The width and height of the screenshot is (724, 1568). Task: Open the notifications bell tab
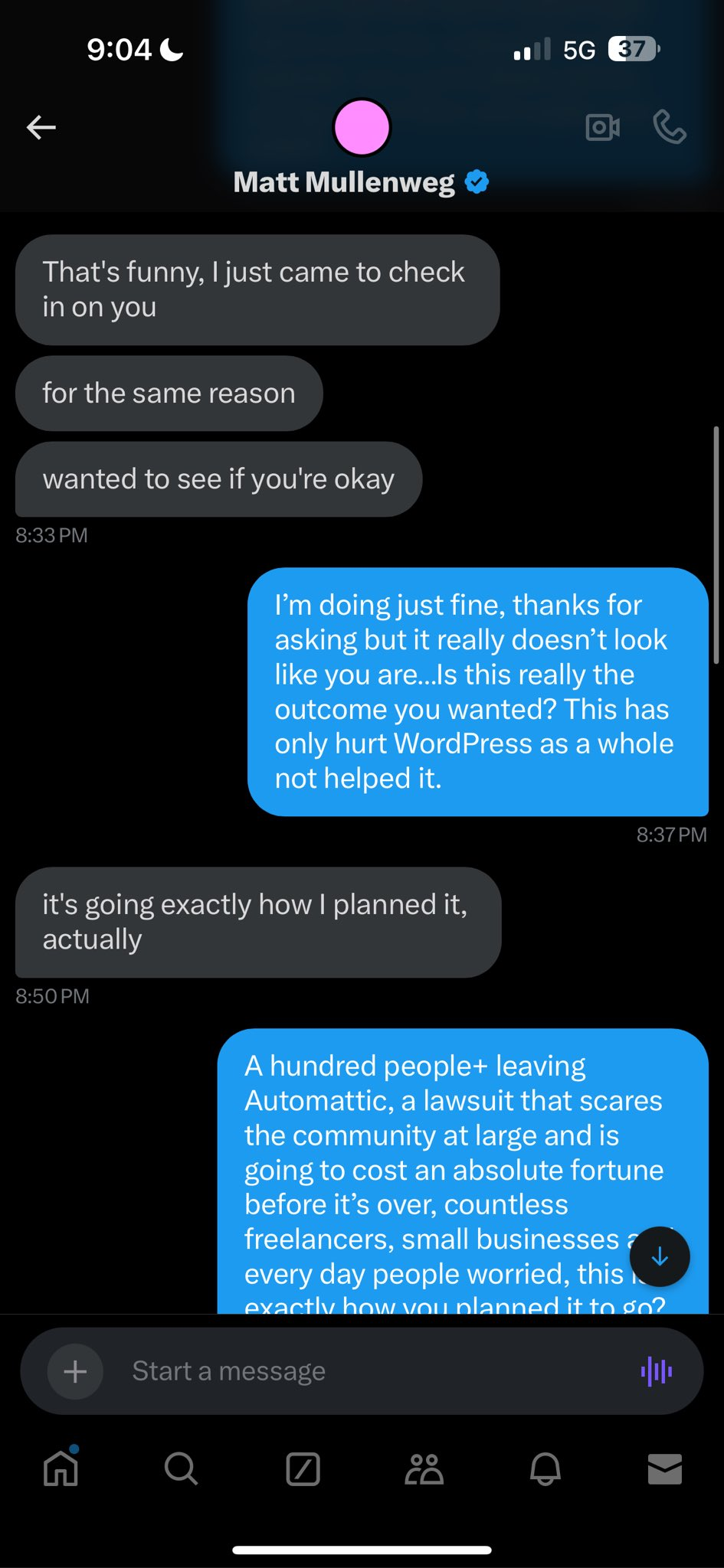[545, 1469]
